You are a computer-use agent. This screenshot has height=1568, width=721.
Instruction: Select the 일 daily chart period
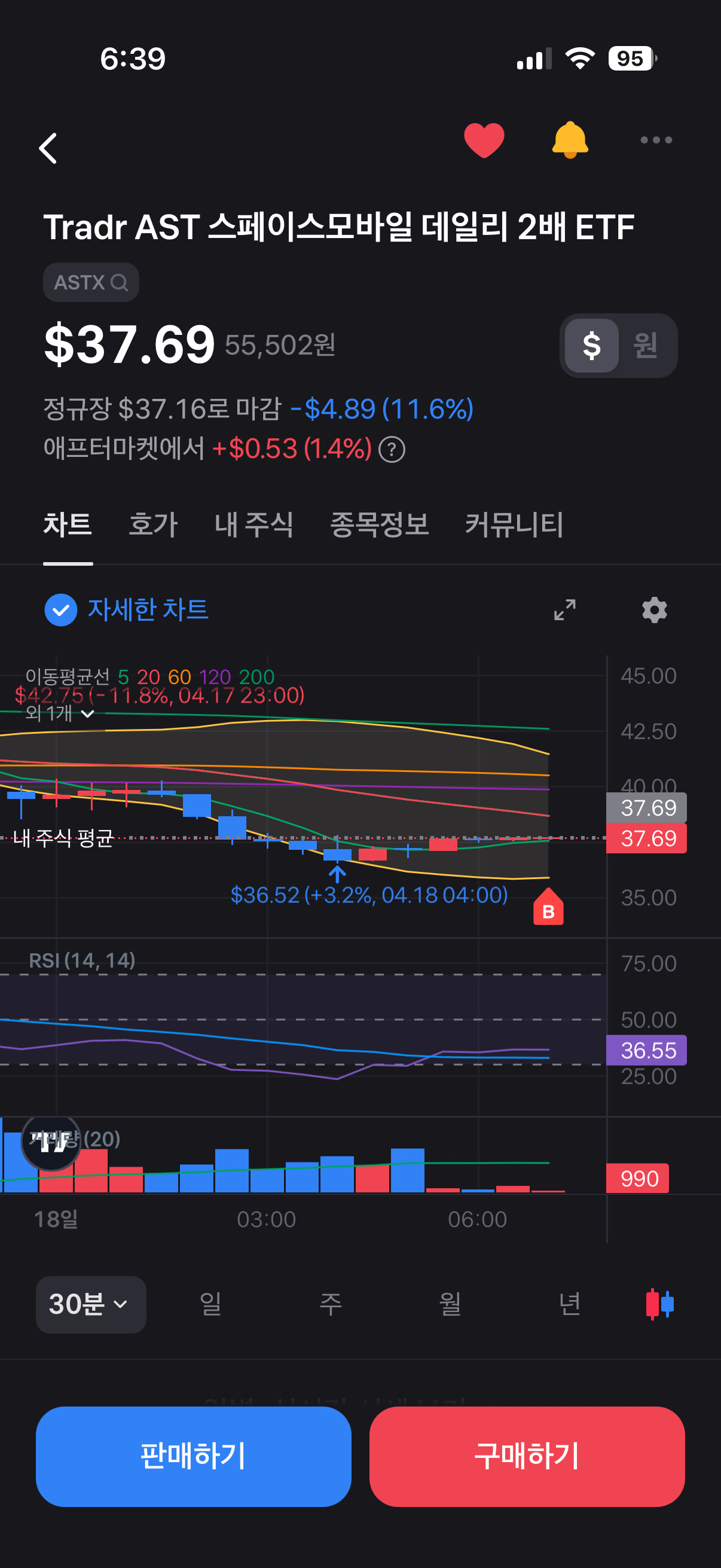210,1304
